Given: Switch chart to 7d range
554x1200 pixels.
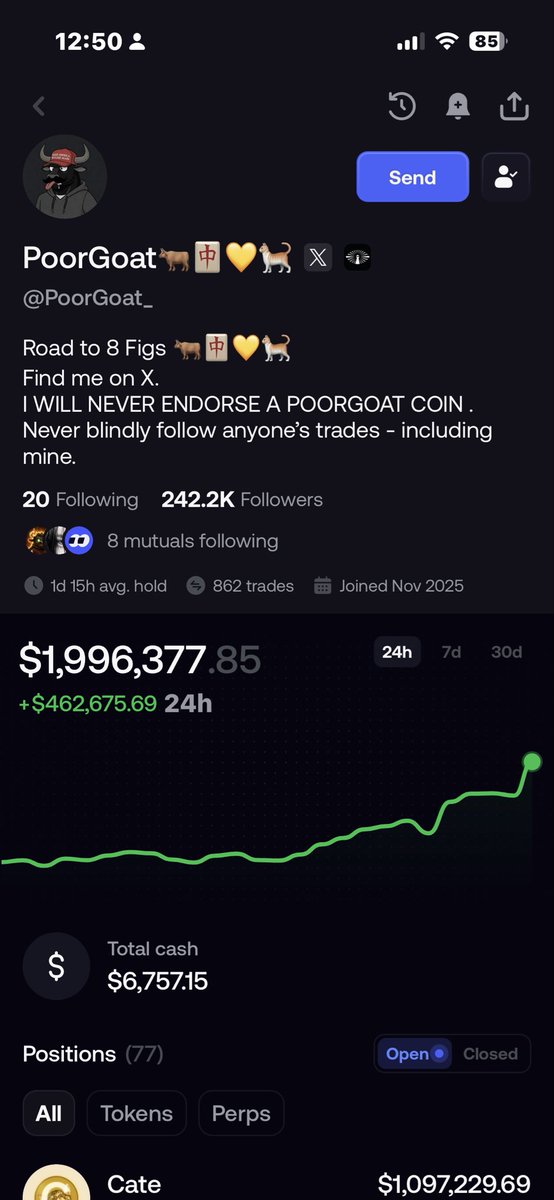Looking at the screenshot, I should 451,652.
